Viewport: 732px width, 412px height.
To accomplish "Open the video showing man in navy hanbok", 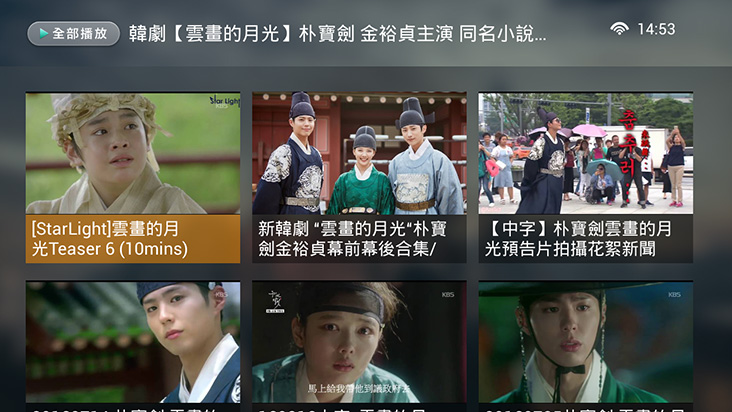I will click(133, 345).
